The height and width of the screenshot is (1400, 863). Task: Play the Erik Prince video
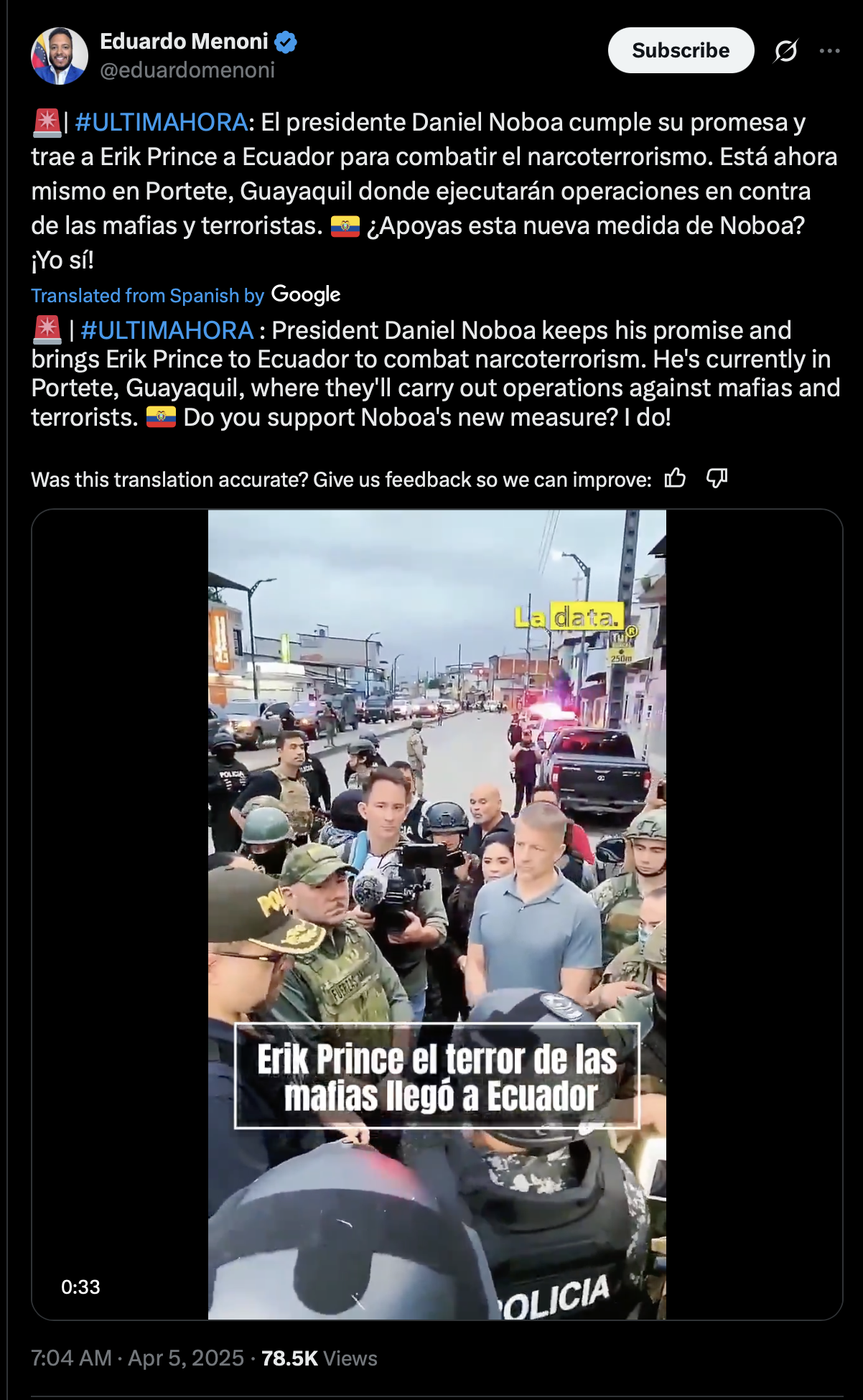[437, 914]
